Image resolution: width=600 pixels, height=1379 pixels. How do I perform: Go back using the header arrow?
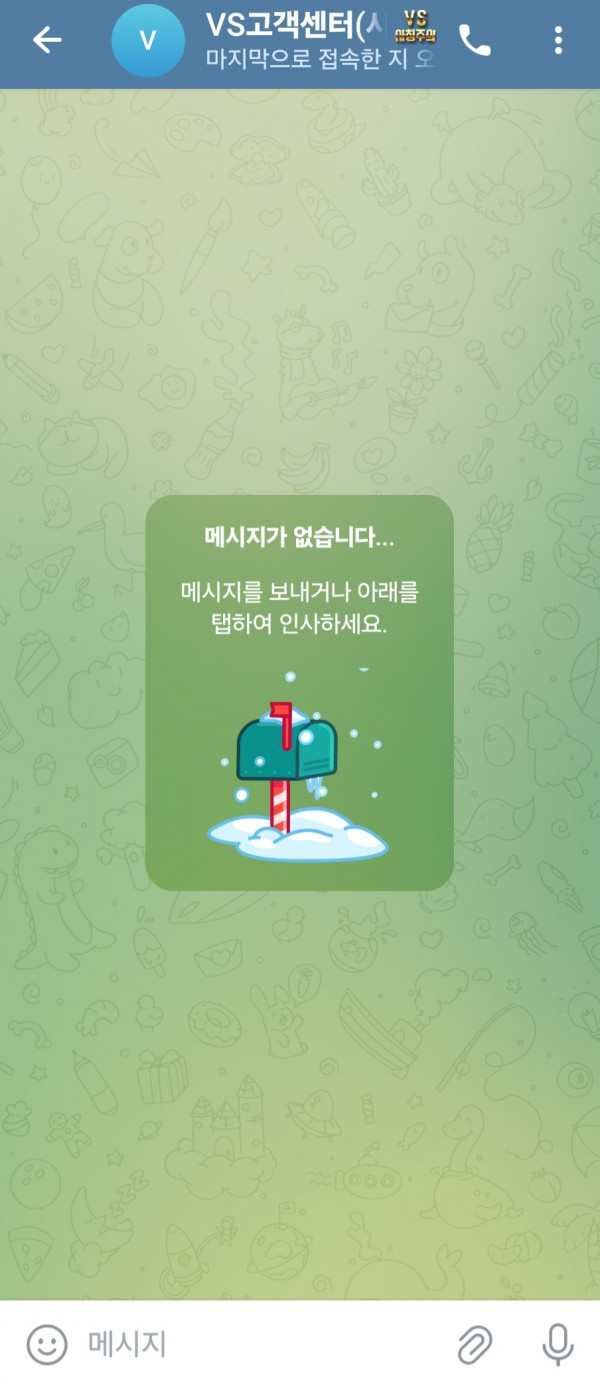(47, 40)
